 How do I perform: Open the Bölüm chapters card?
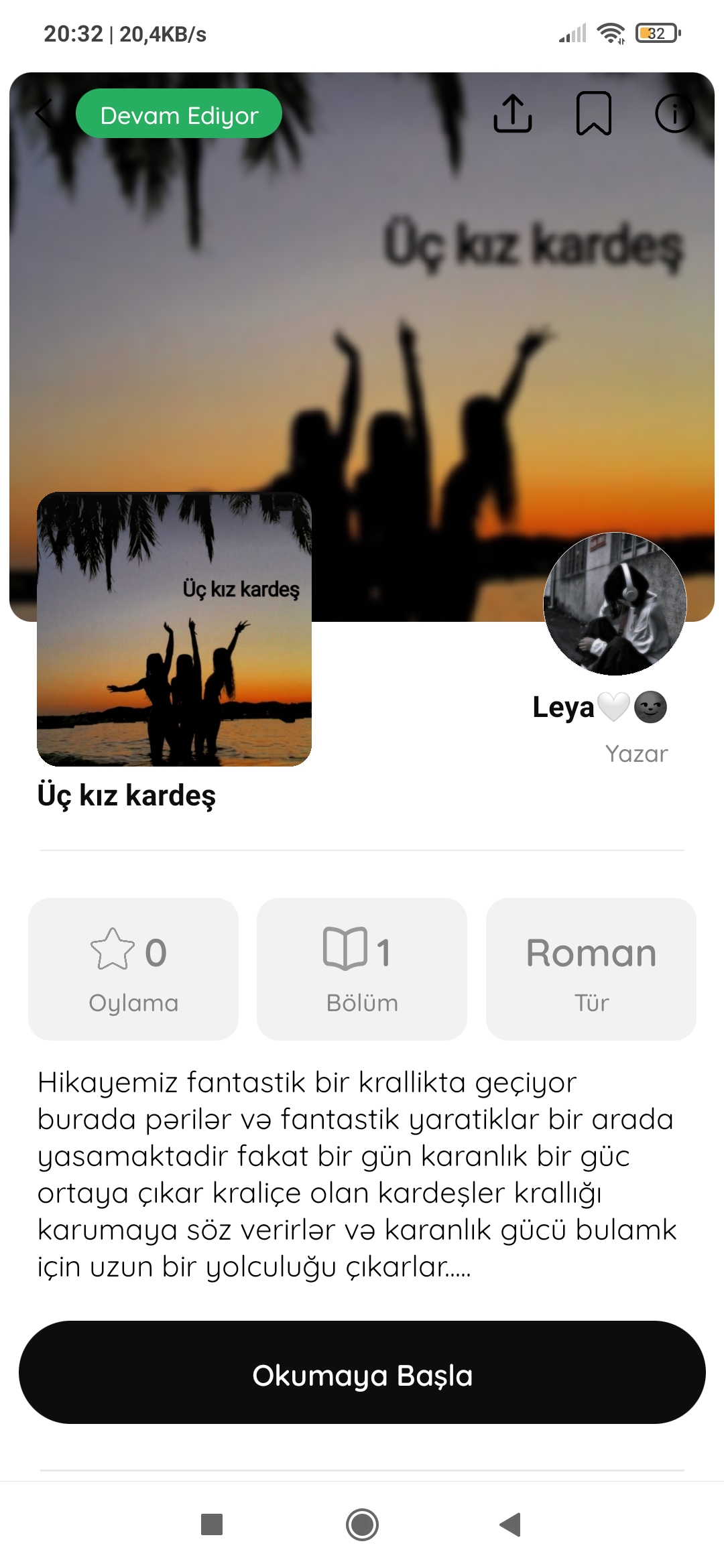pos(362,969)
